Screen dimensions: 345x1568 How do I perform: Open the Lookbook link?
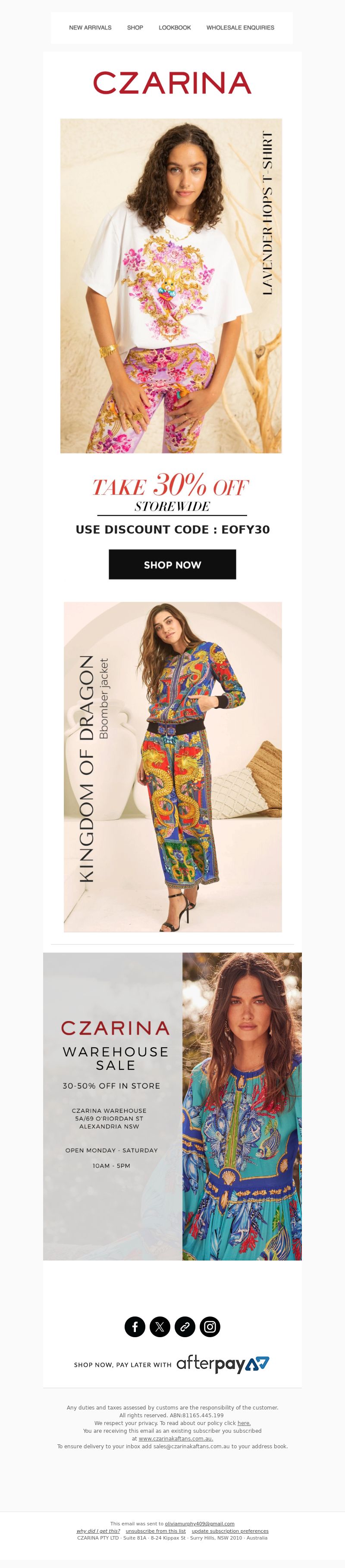tap(174, 28)
